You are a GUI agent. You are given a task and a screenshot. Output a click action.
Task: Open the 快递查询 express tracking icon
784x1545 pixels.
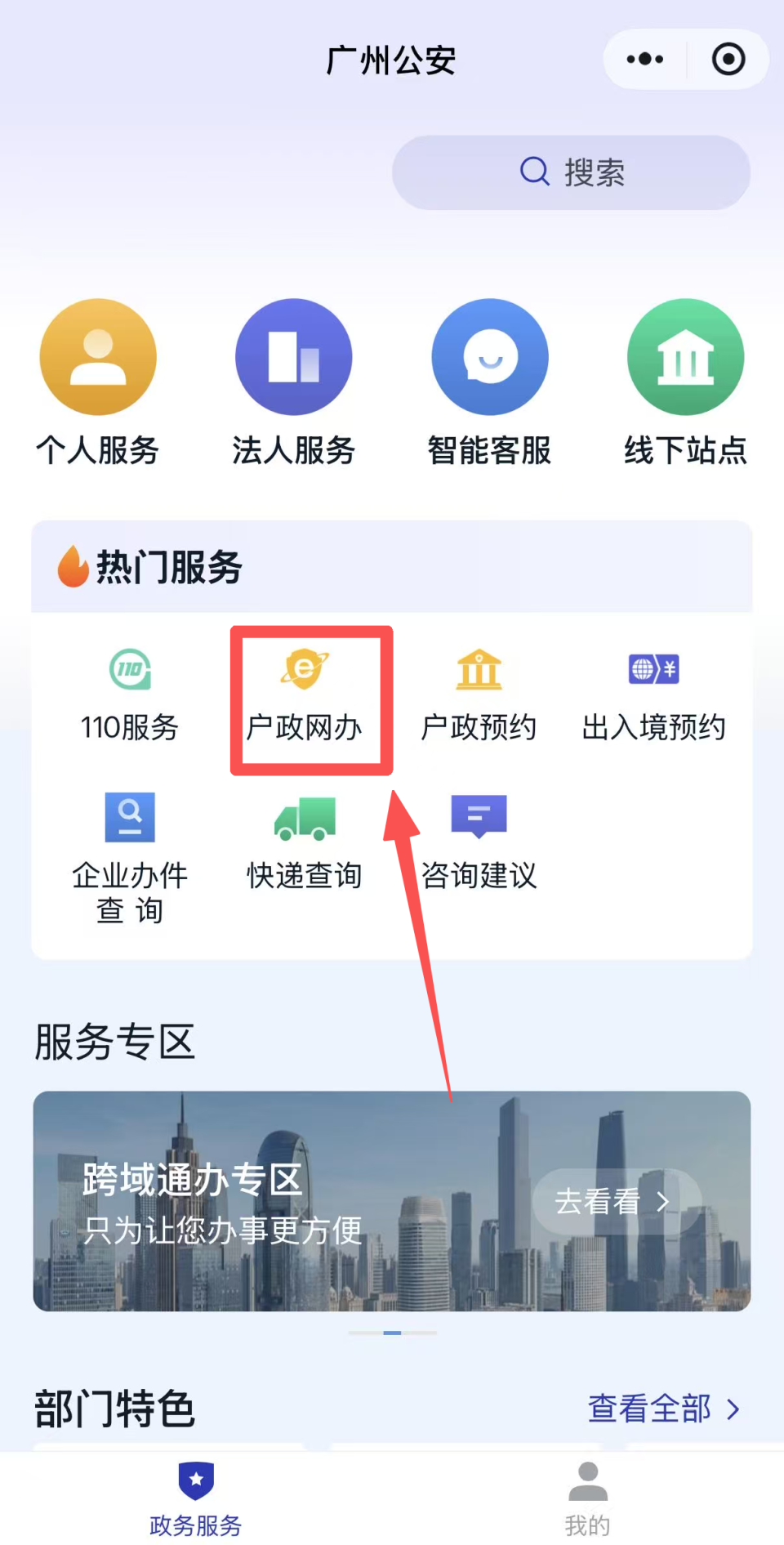pyautogui.click(x=304, y=842)
